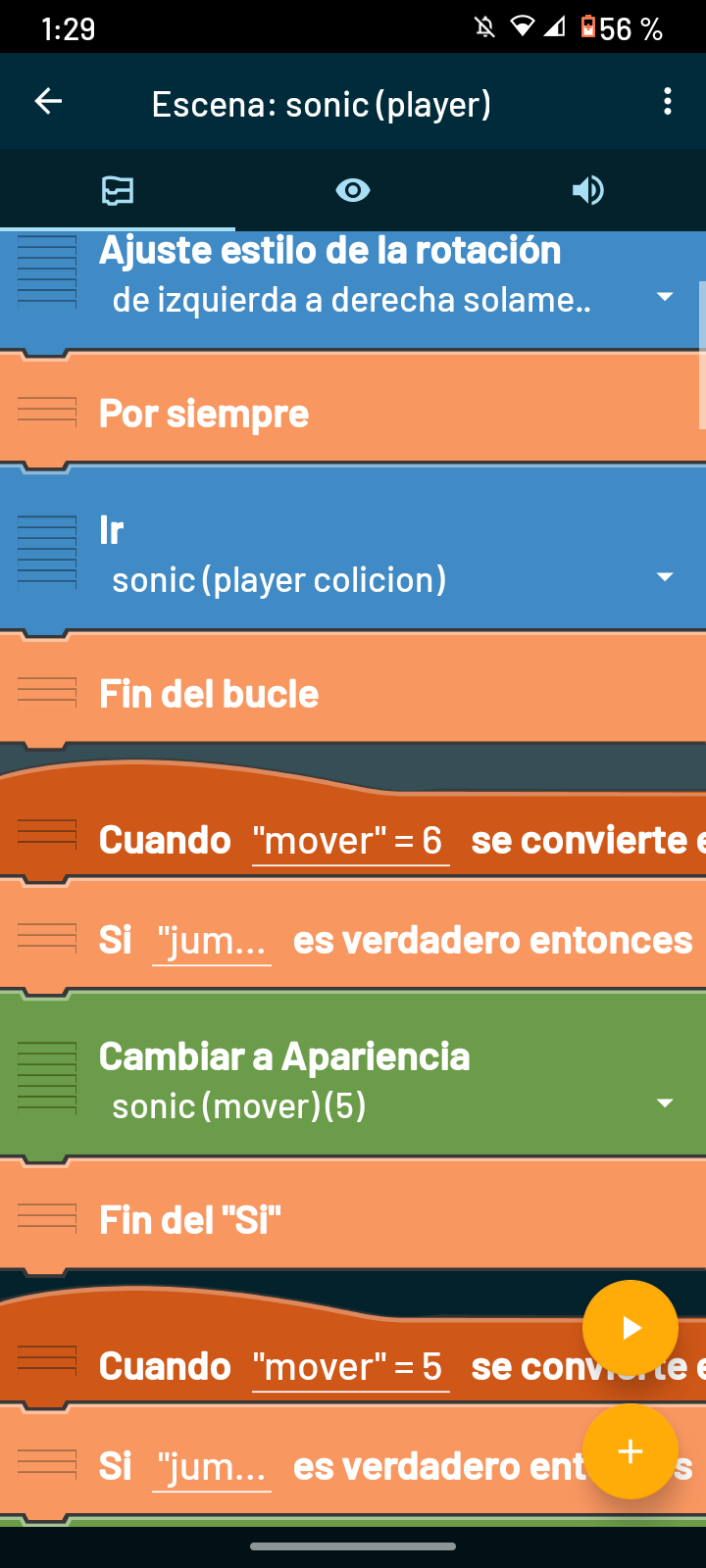Edit the "jum..." formula under "mover" = 6
This screenshot has height=1568, width=706.
click(212, 941)
